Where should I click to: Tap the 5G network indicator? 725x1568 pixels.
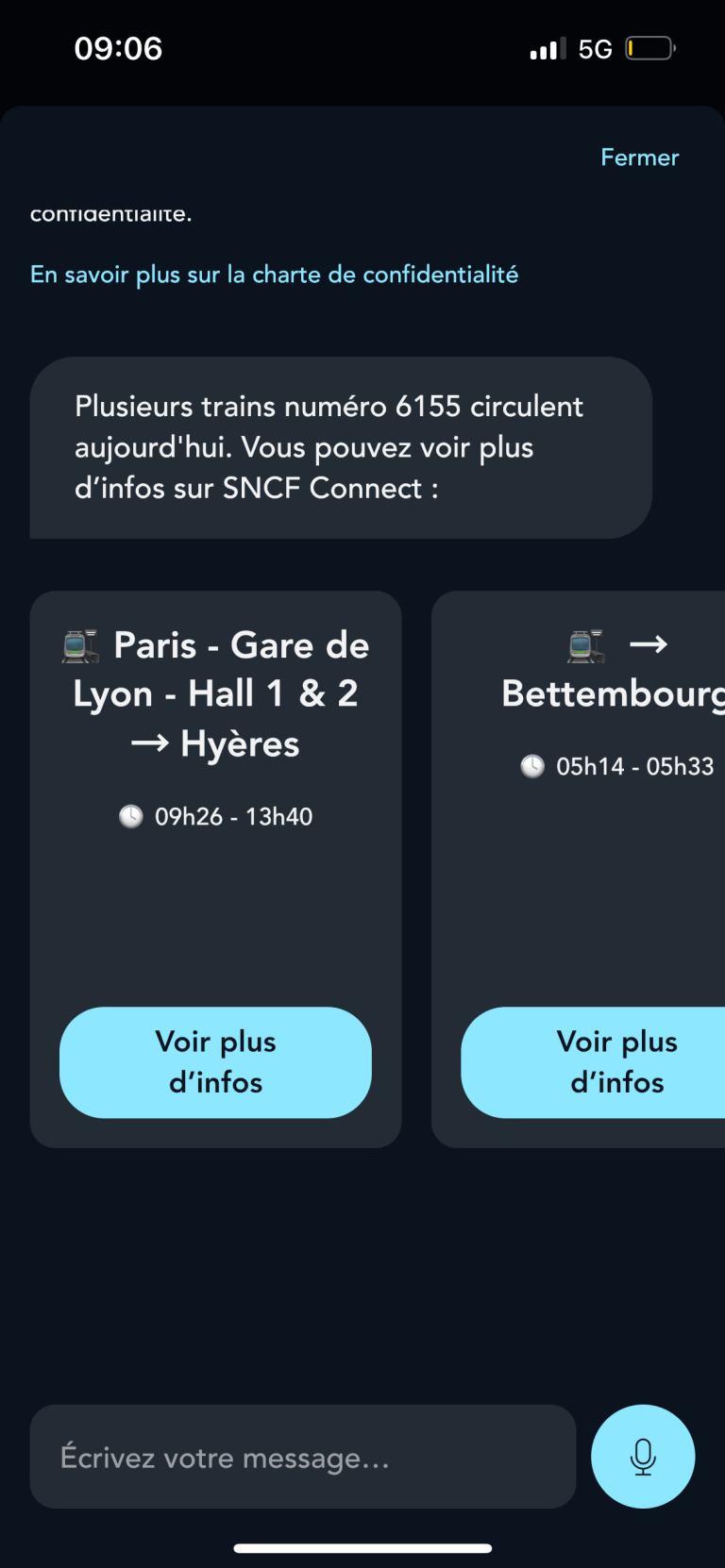click(x=597, y=47)
